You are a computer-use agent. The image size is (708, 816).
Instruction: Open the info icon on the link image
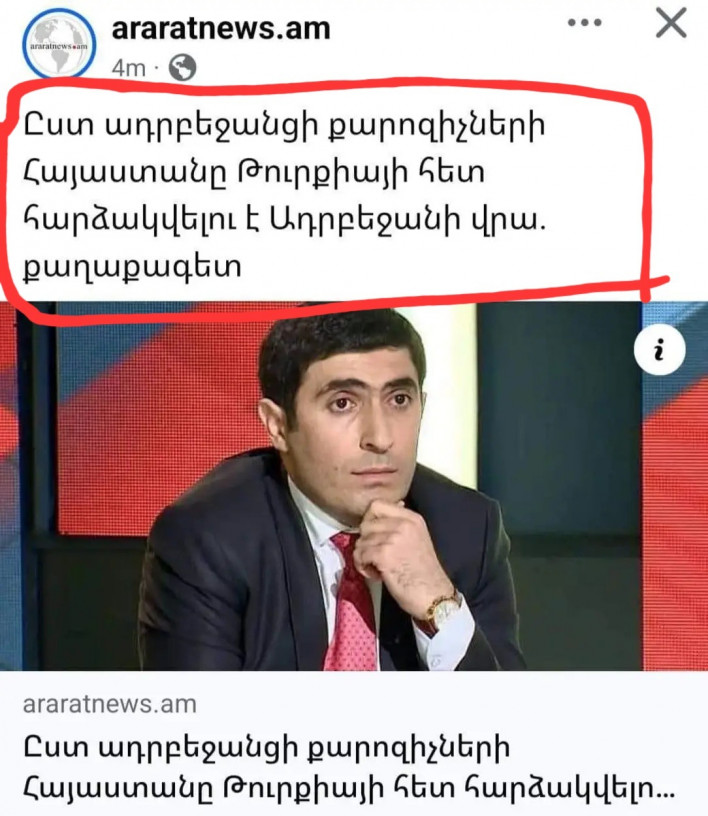point(659,350)
